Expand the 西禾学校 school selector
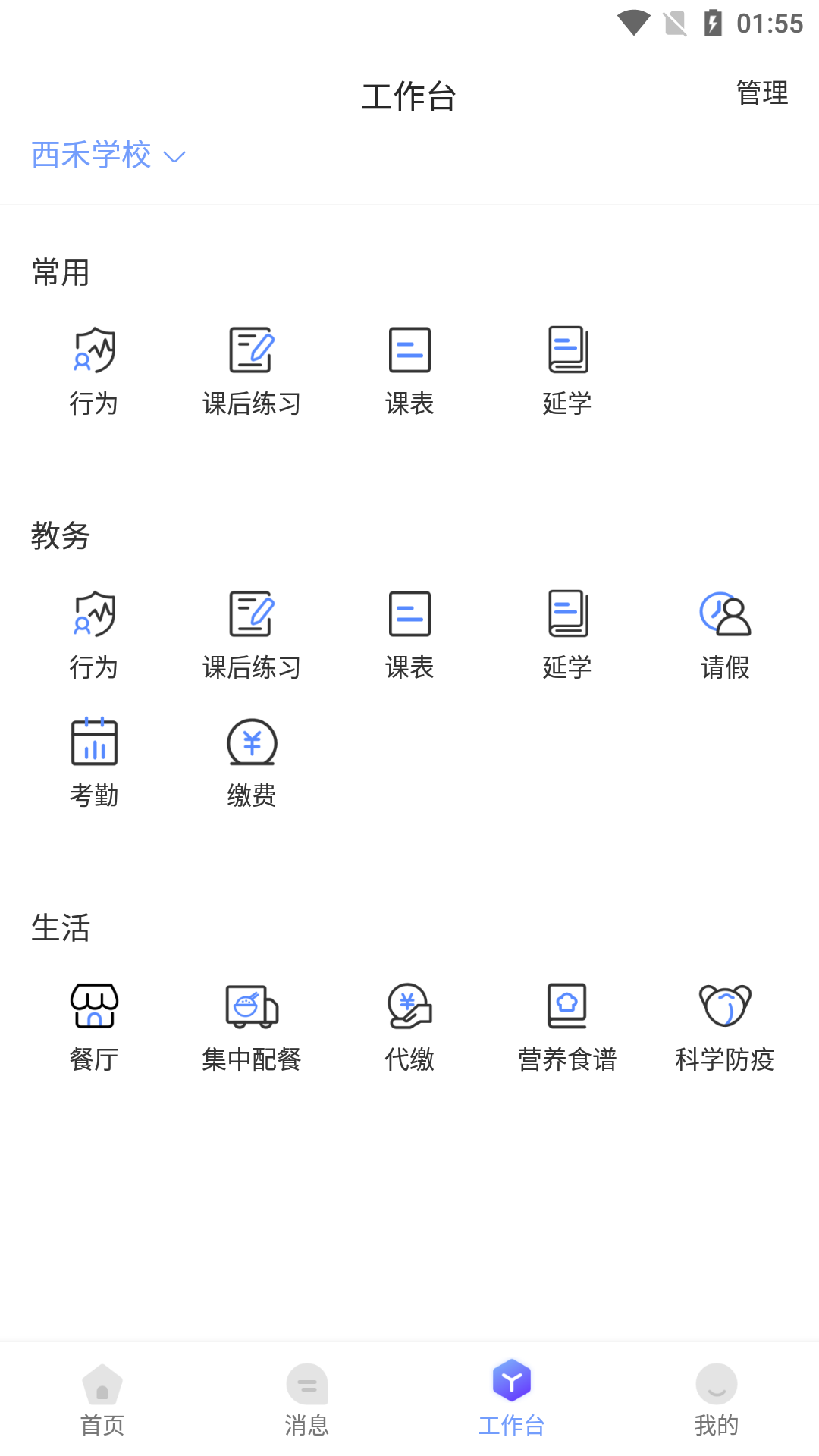819x1456 pixels. coord(106,155)
